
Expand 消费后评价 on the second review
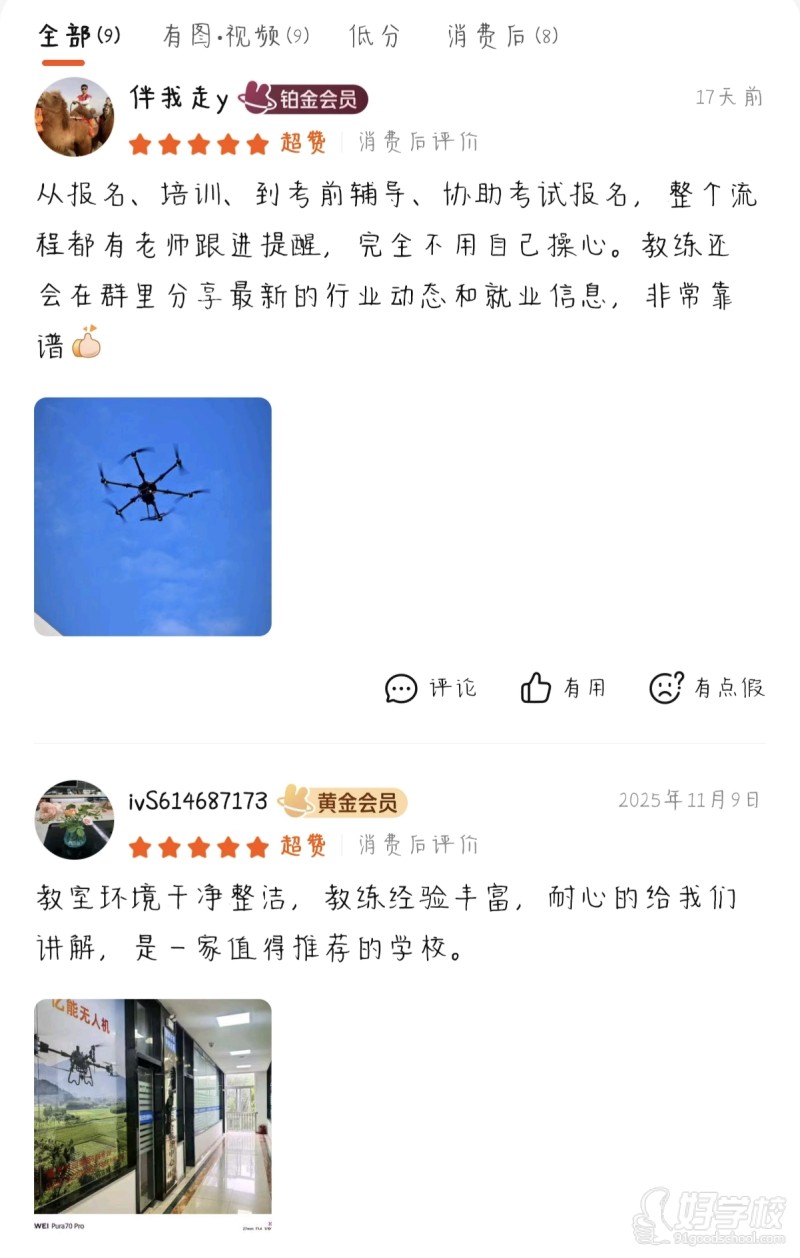click(x=417, y=845)
